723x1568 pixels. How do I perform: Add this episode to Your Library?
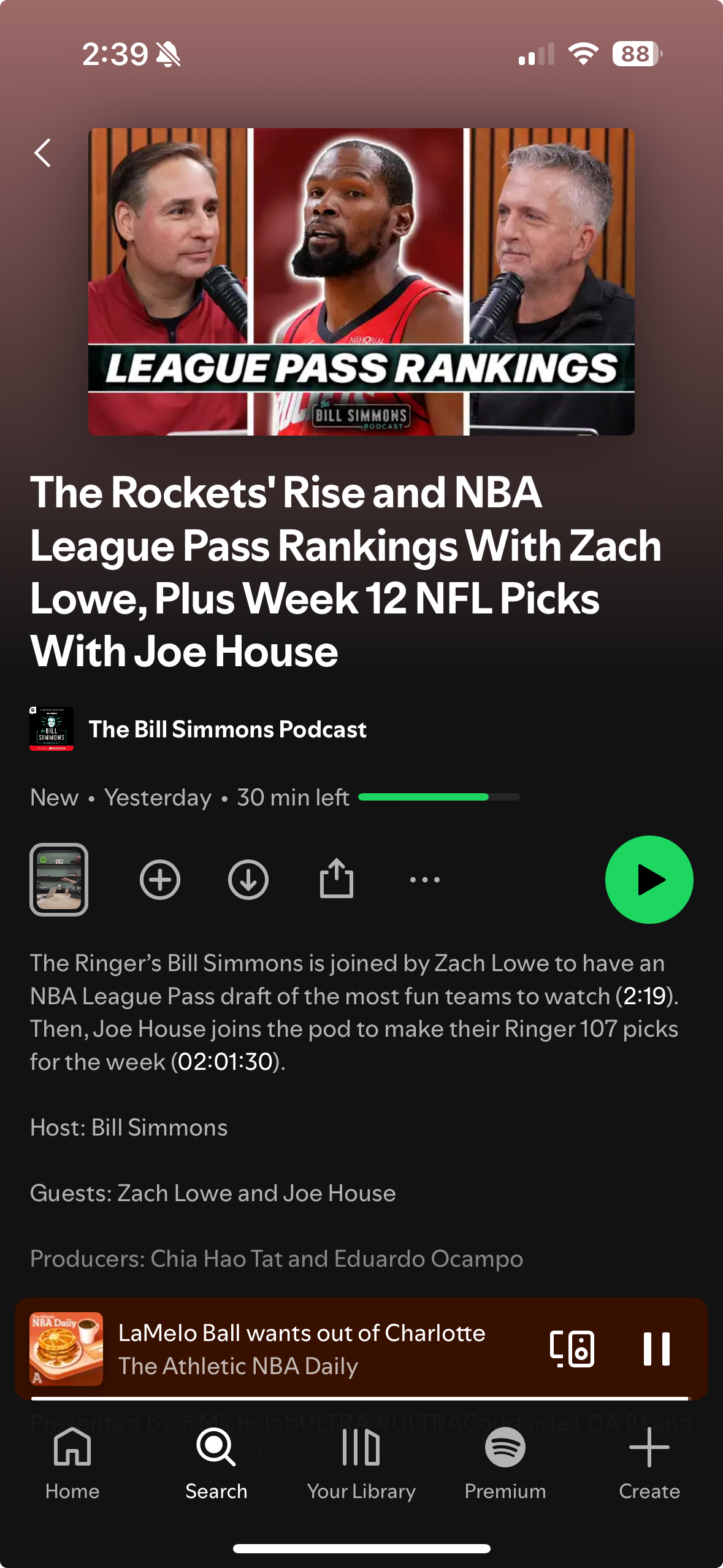click(x=160, y=880)
